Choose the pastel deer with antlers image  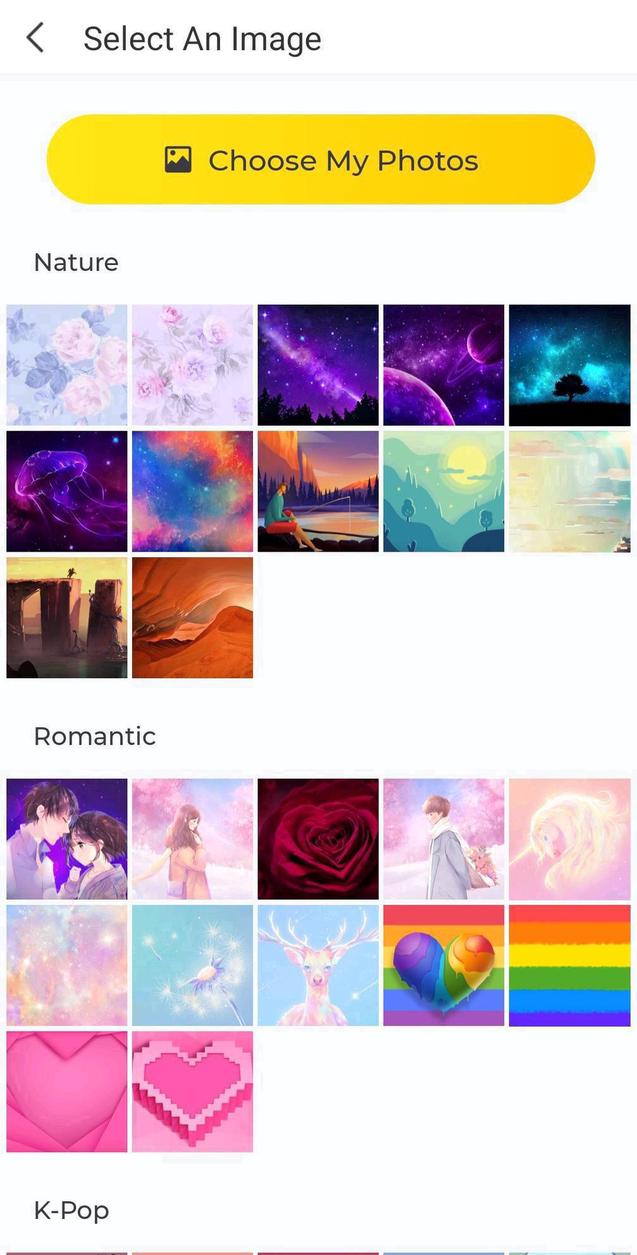318,965
